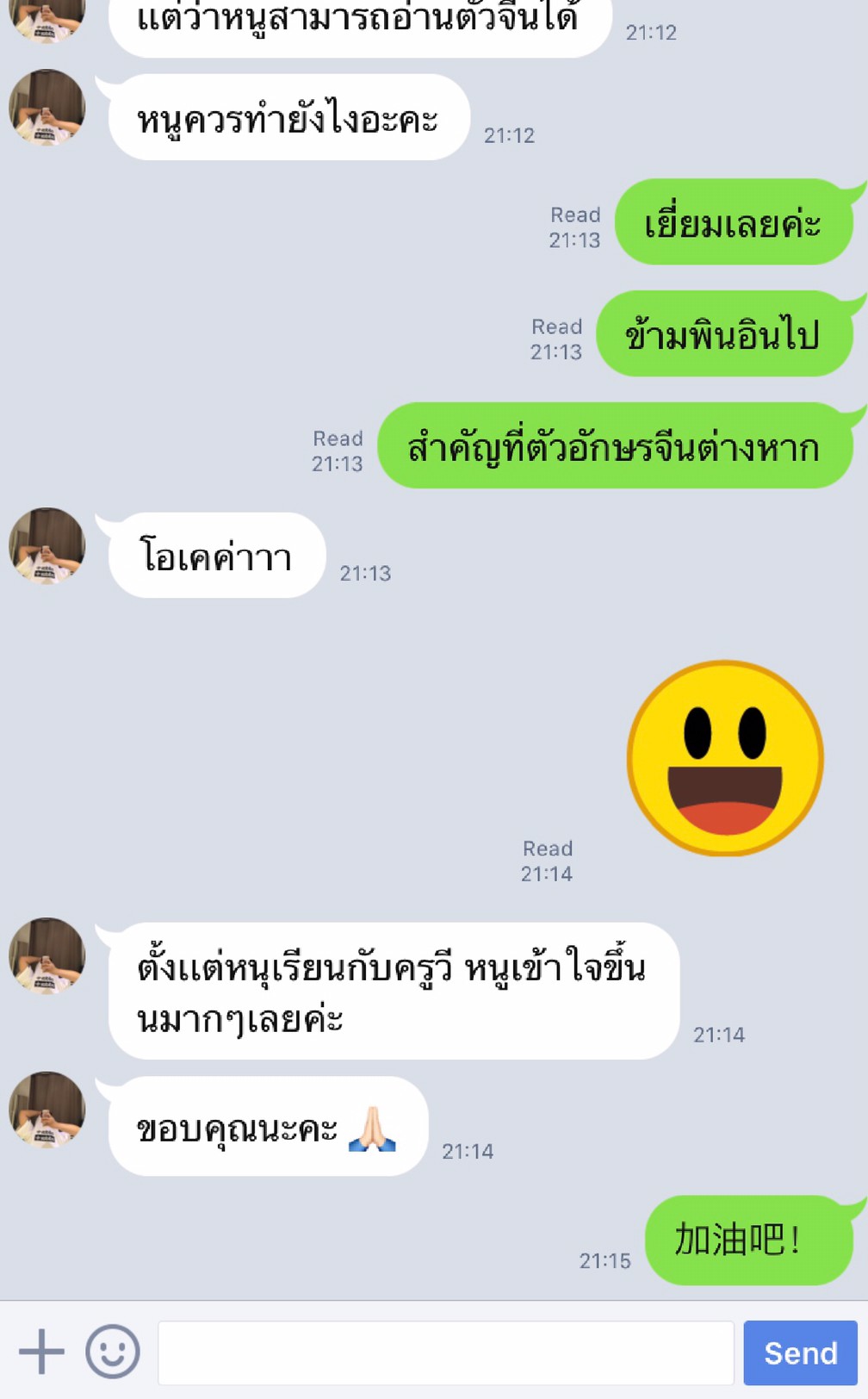The image size is (868, 1399).
Task: Tap the blue Send button
Action: pos(800,1352)
